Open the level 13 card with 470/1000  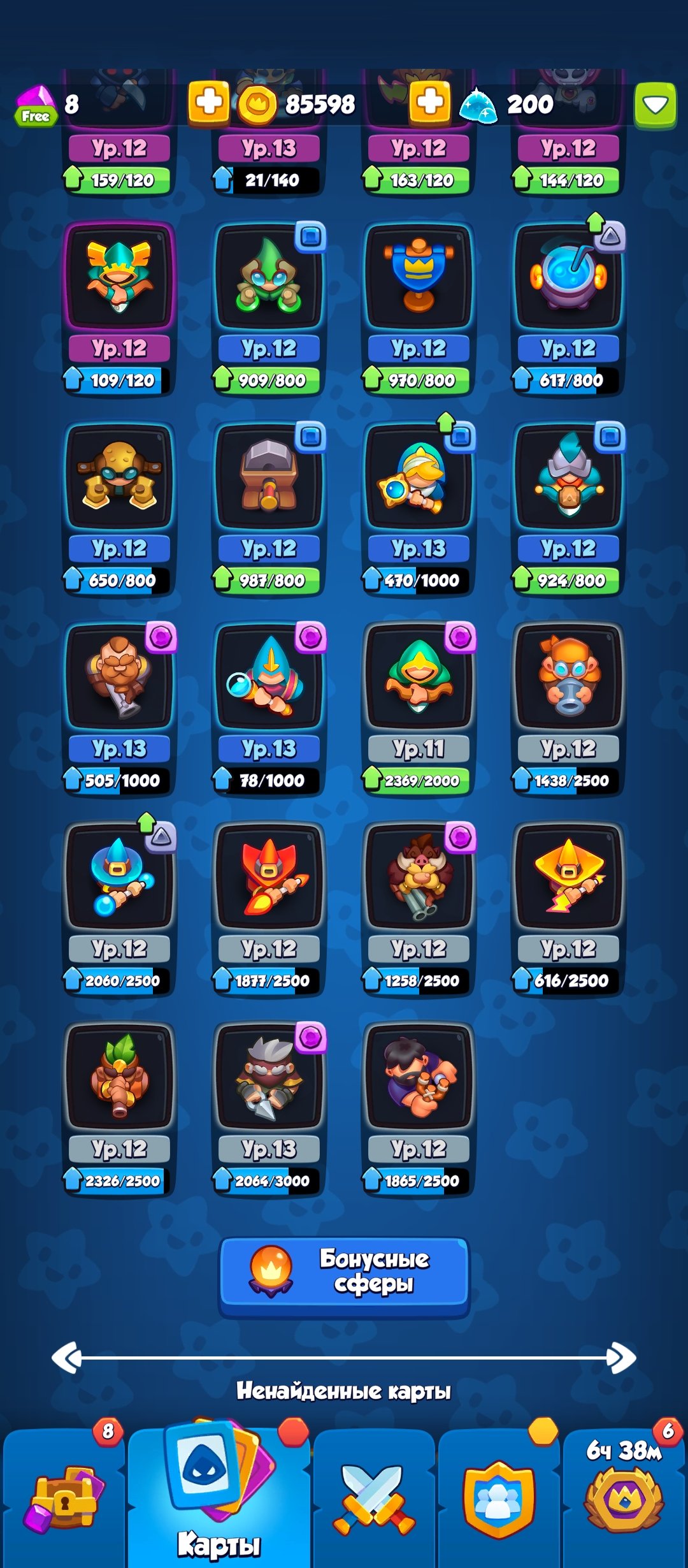coord(419,509)
